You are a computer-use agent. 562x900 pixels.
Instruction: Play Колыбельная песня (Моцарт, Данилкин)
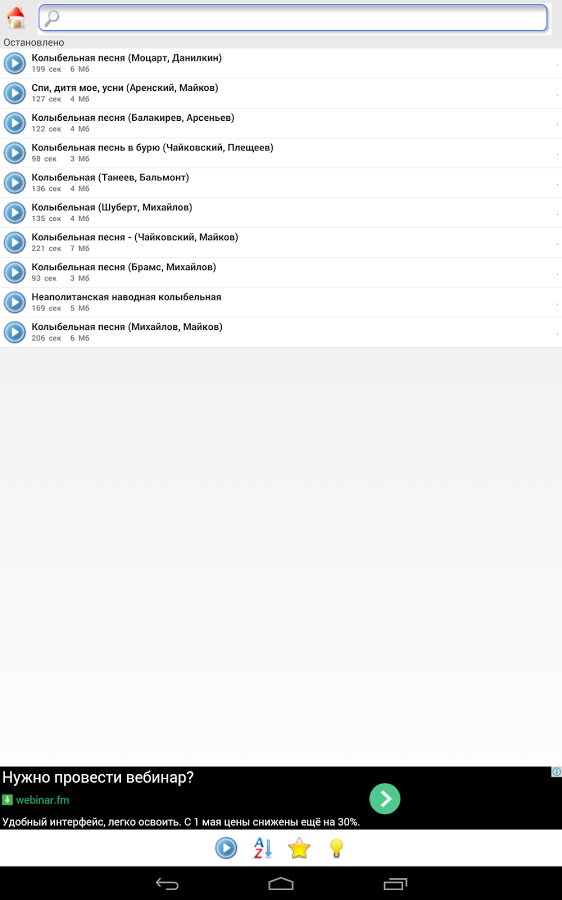(x=15, y=63)
